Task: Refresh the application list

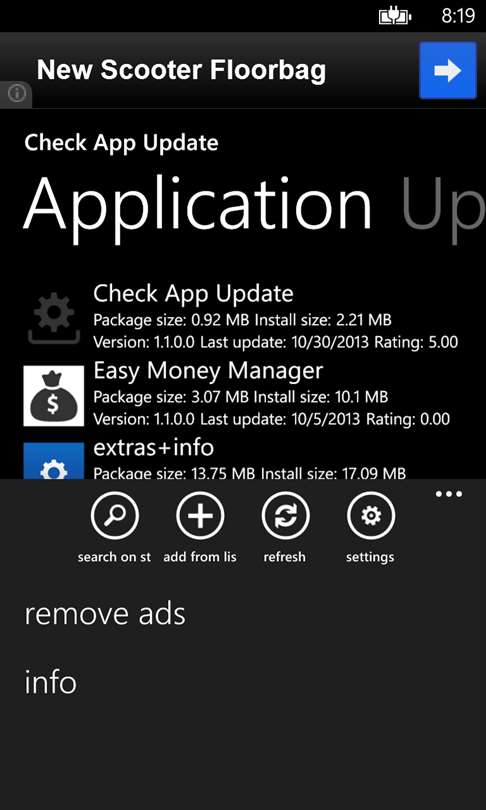Action: point(285,515)
